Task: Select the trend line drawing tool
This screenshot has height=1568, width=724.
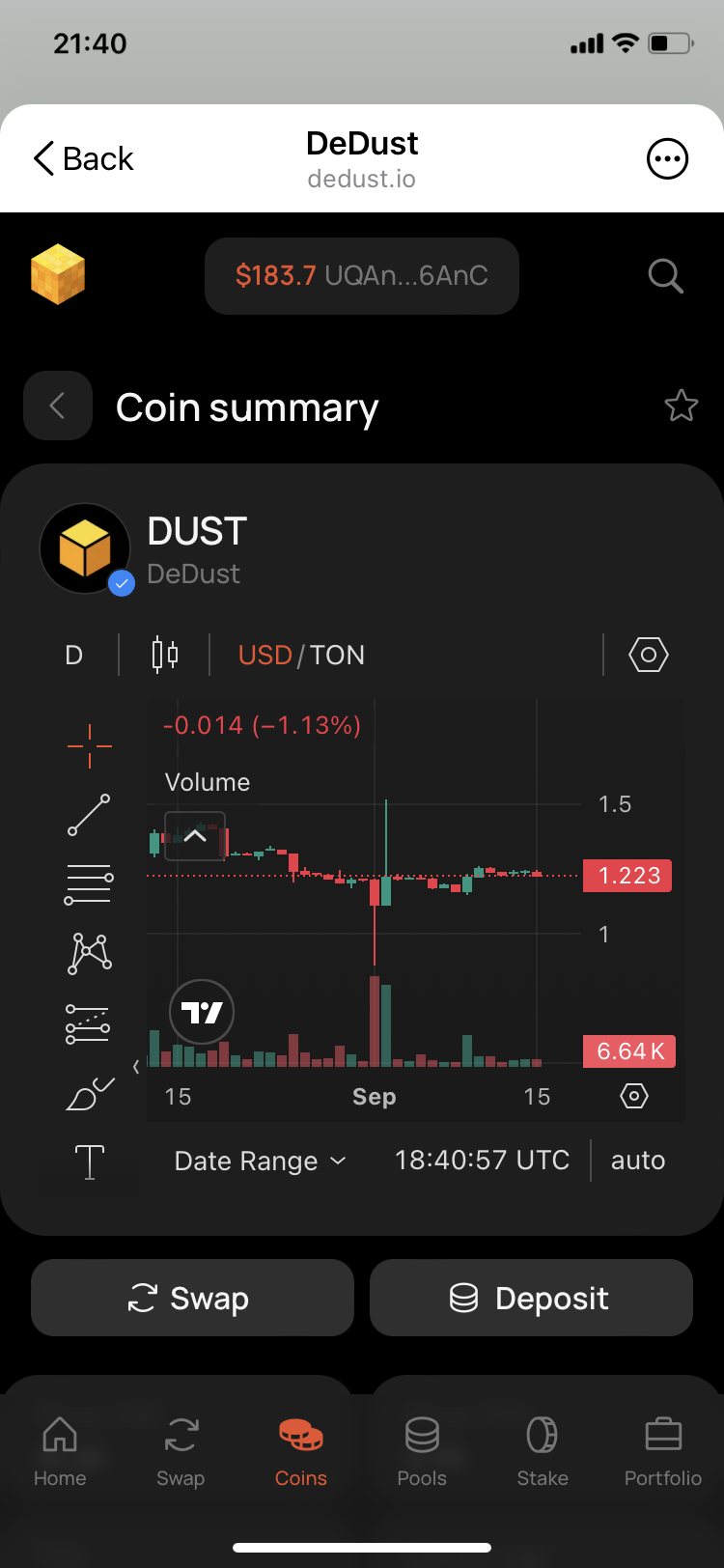Action: (x=89, y=815)
